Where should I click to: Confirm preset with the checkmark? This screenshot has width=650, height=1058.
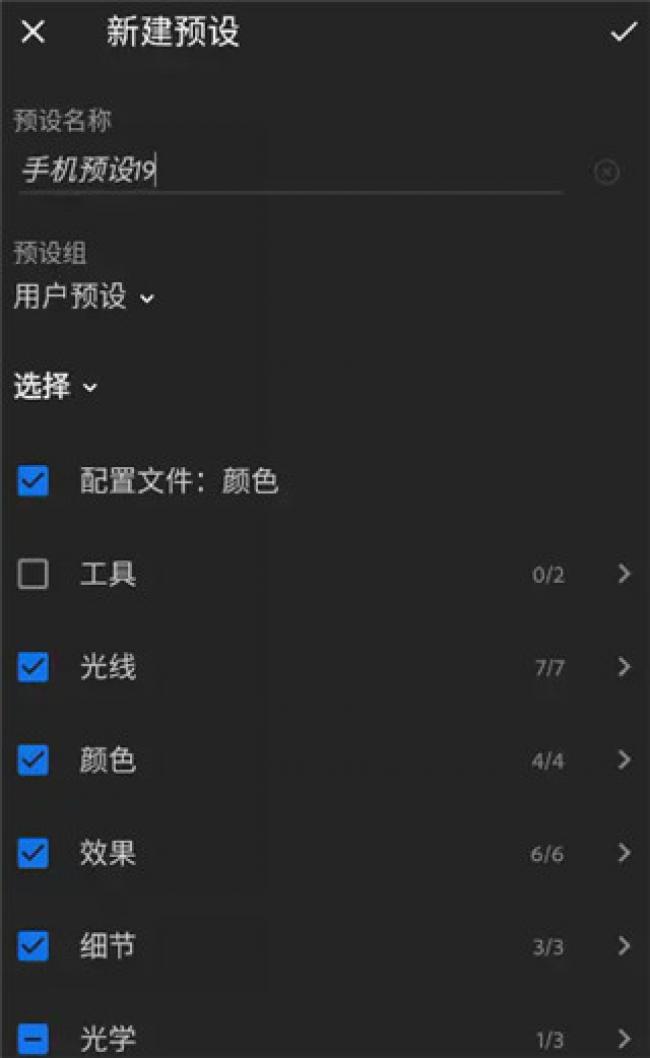[x=623, y=32]
